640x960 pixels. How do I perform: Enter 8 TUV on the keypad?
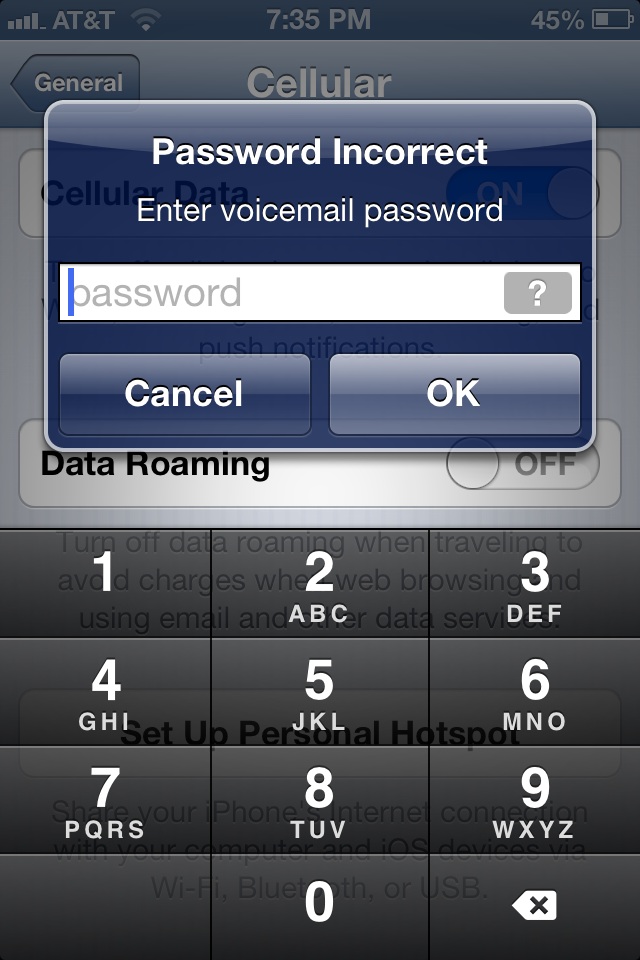320,800
